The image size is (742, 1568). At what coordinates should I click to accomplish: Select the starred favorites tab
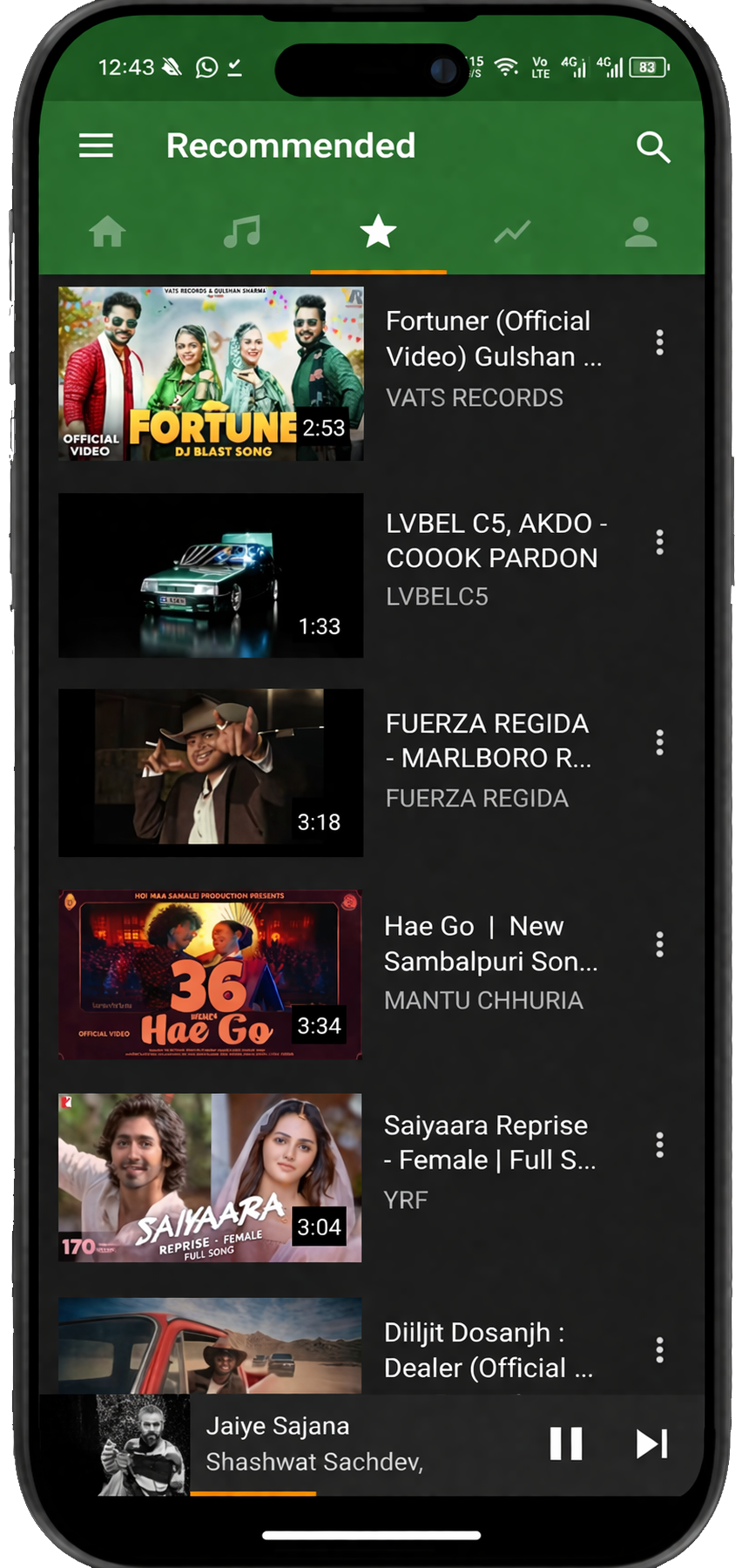coord(377,231)
